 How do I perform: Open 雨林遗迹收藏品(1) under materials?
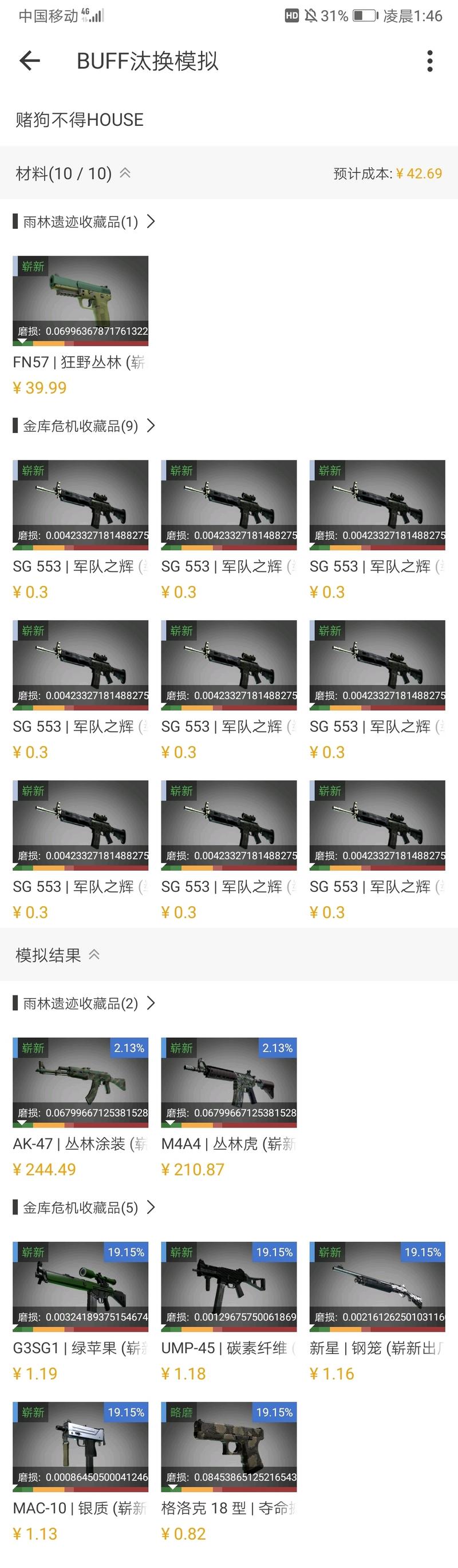click(x=84, y=221)
